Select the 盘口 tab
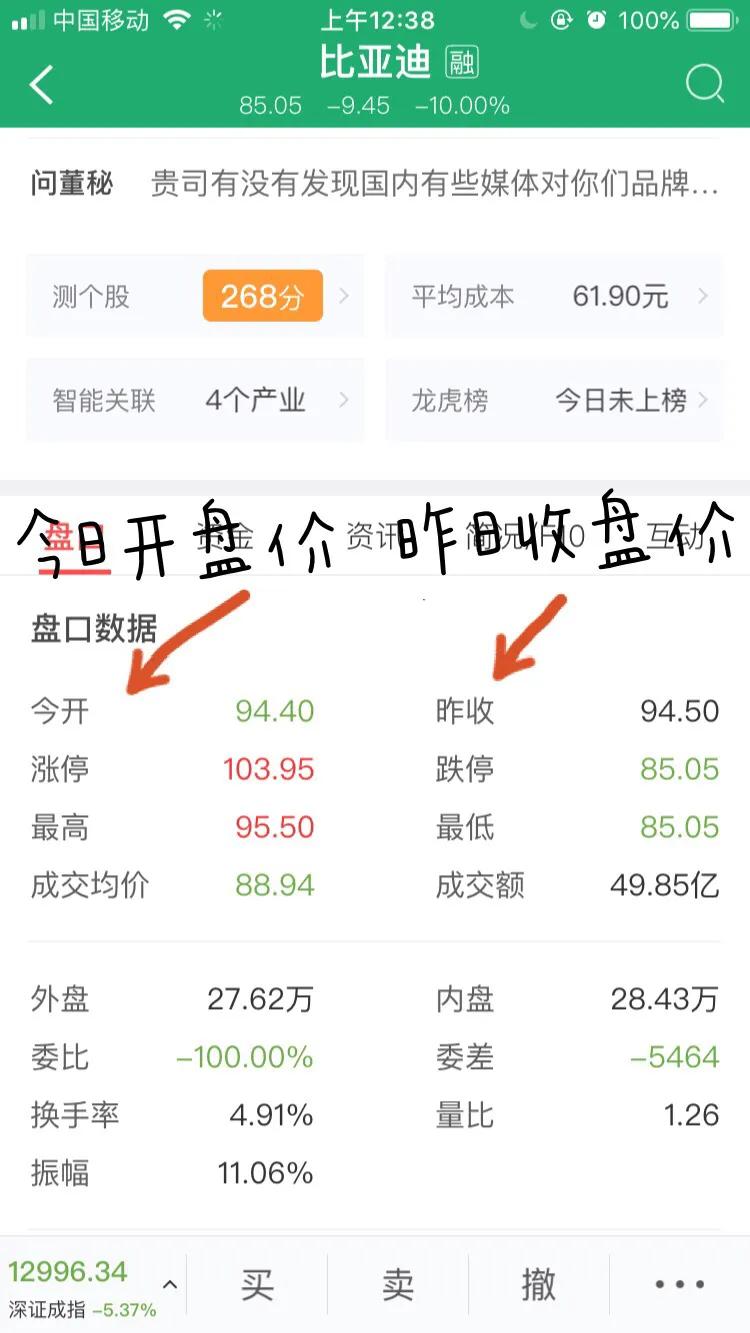 68,533
